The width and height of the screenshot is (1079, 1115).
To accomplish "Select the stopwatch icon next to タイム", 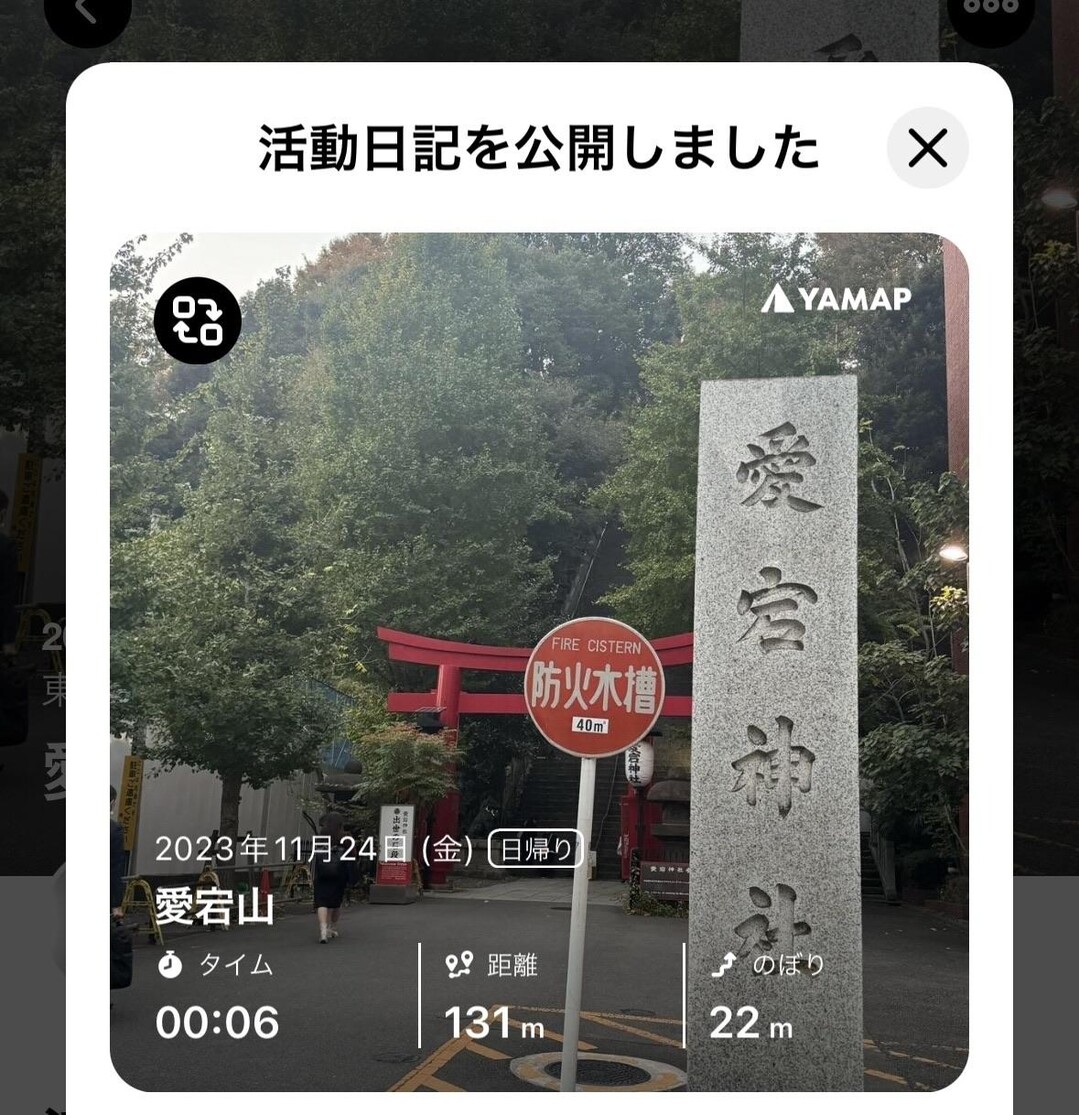I will [x=172, y=965].
